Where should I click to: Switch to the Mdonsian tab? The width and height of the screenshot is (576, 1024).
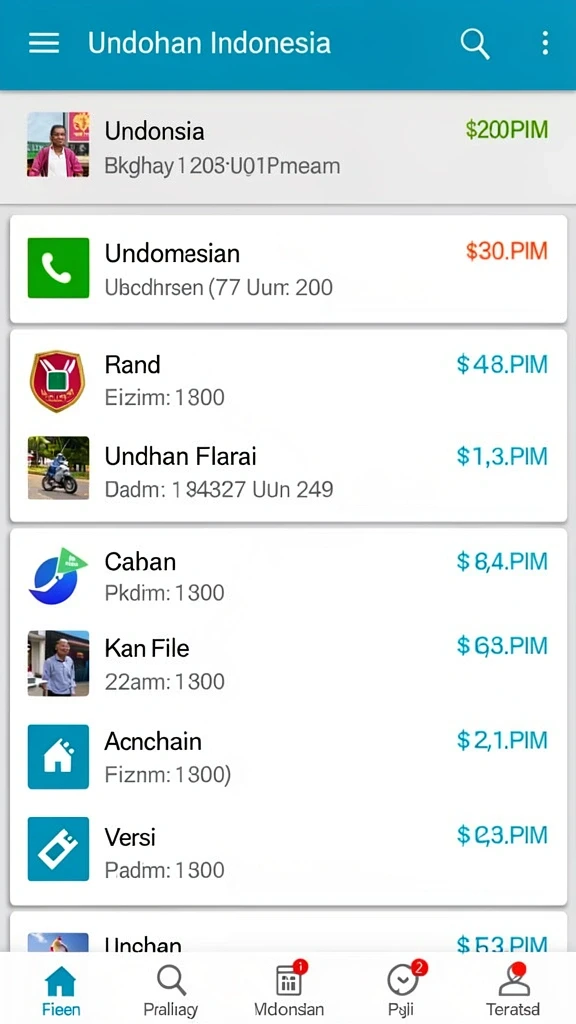pos(289,989)
